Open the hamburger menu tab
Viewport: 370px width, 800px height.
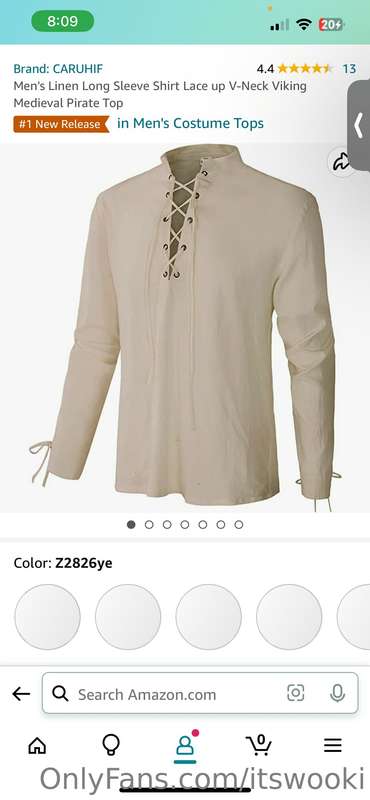pyautogui.click(x=333, y=746)
